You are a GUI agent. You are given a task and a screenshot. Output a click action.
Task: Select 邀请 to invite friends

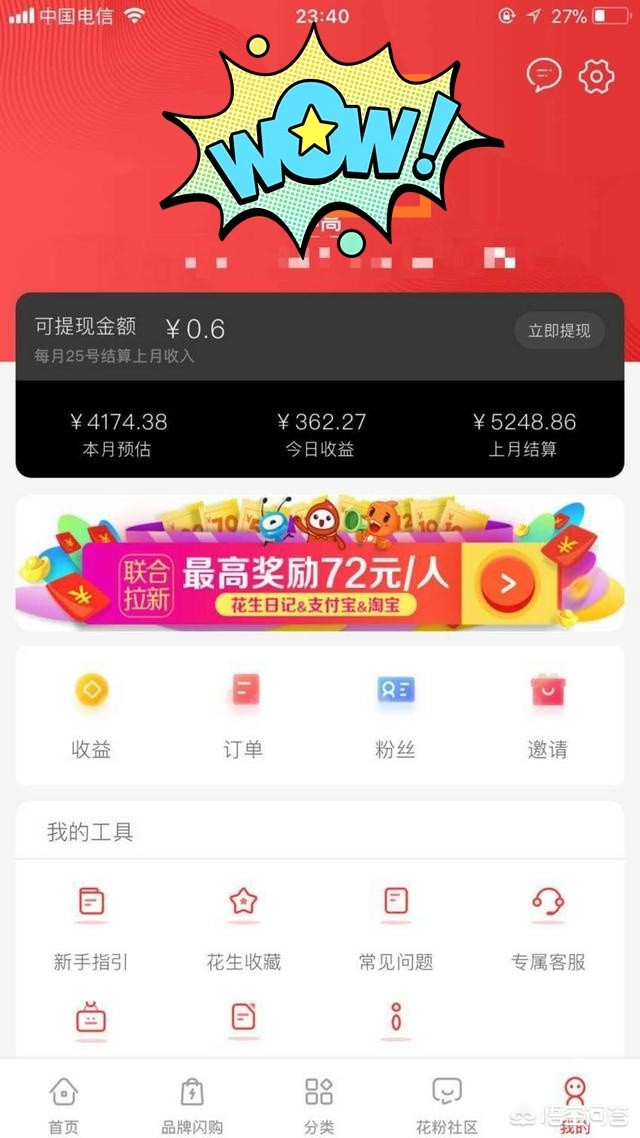pos(547,715)
